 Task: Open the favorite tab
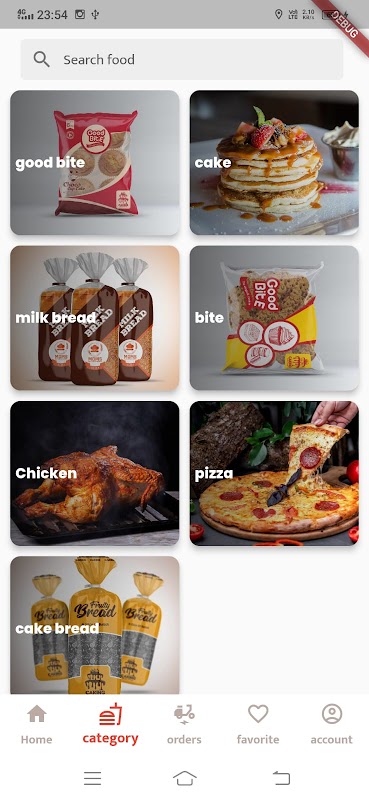(x=258, y=724)
